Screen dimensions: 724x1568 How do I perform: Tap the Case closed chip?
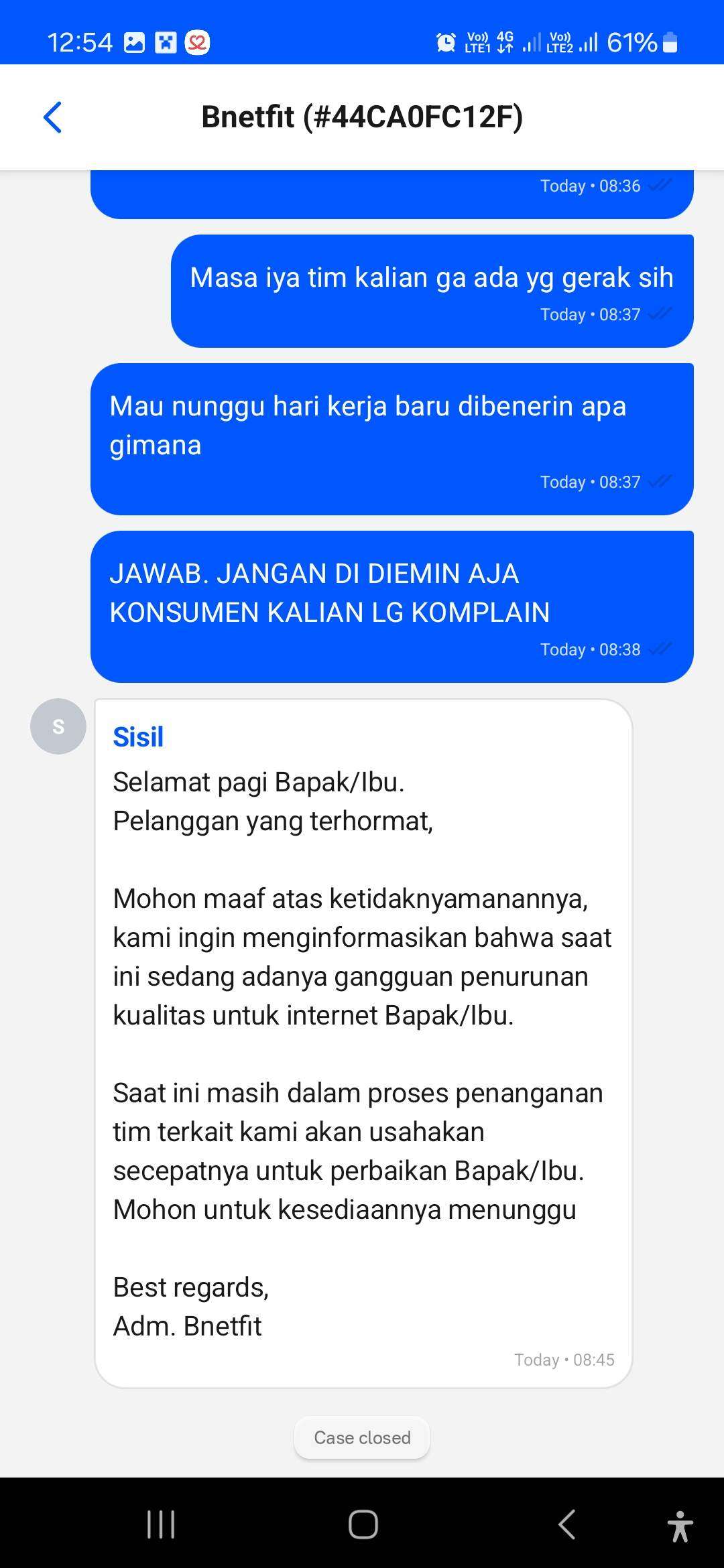(x=362, y=1437)
